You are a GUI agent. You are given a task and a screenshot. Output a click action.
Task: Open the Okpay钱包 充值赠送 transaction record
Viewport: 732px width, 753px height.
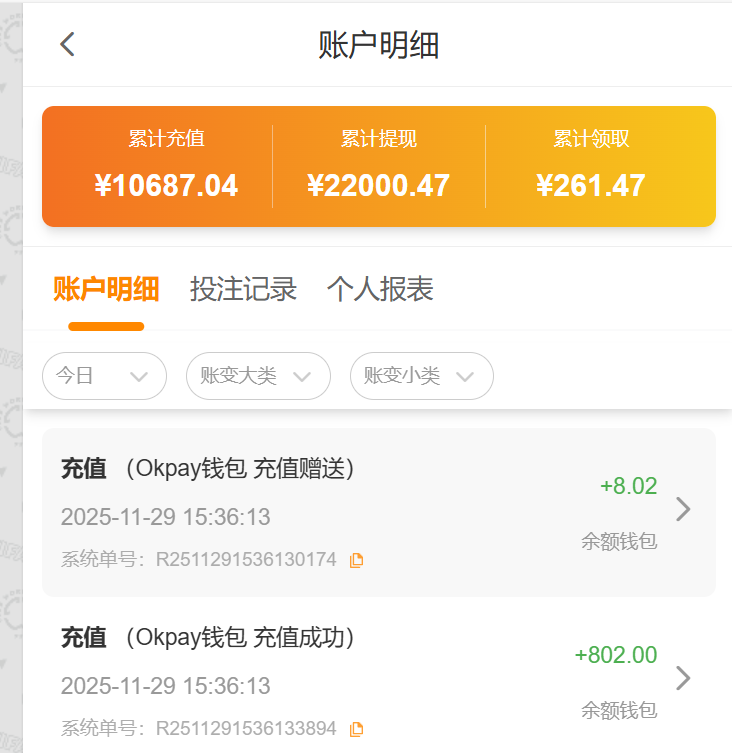coord(300,510)
